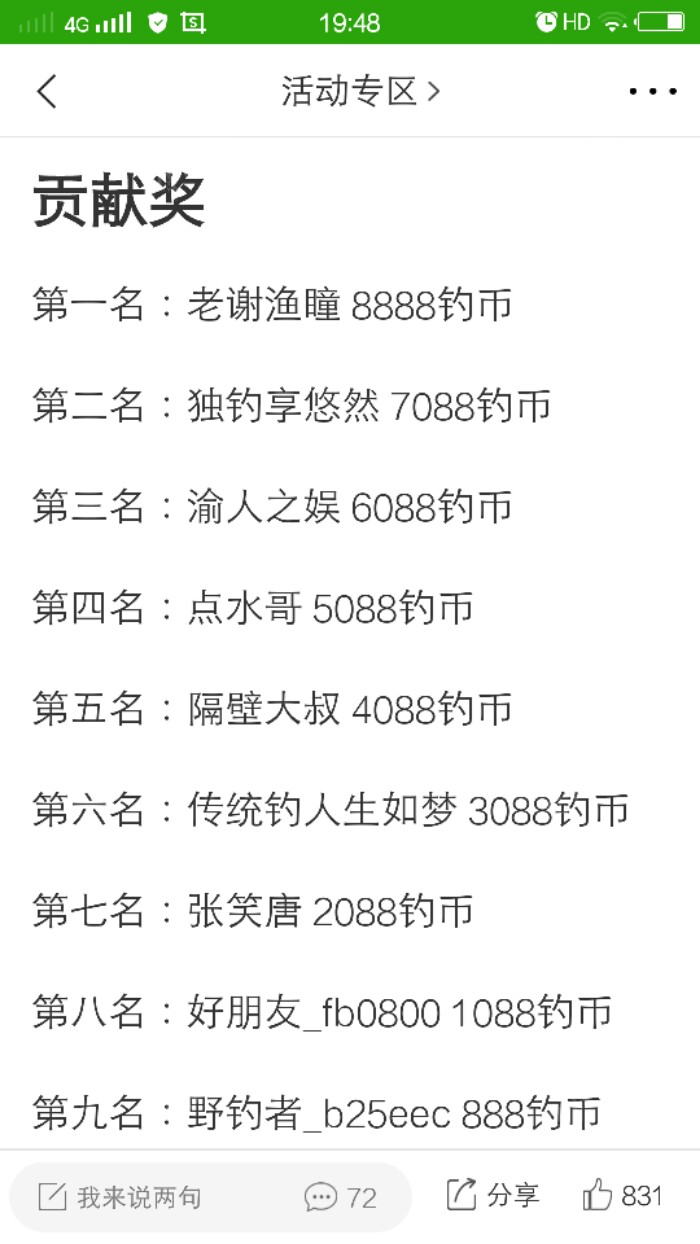700x1244 pixels.
Task: Open the 活动专区 section link
Action: 360,91
